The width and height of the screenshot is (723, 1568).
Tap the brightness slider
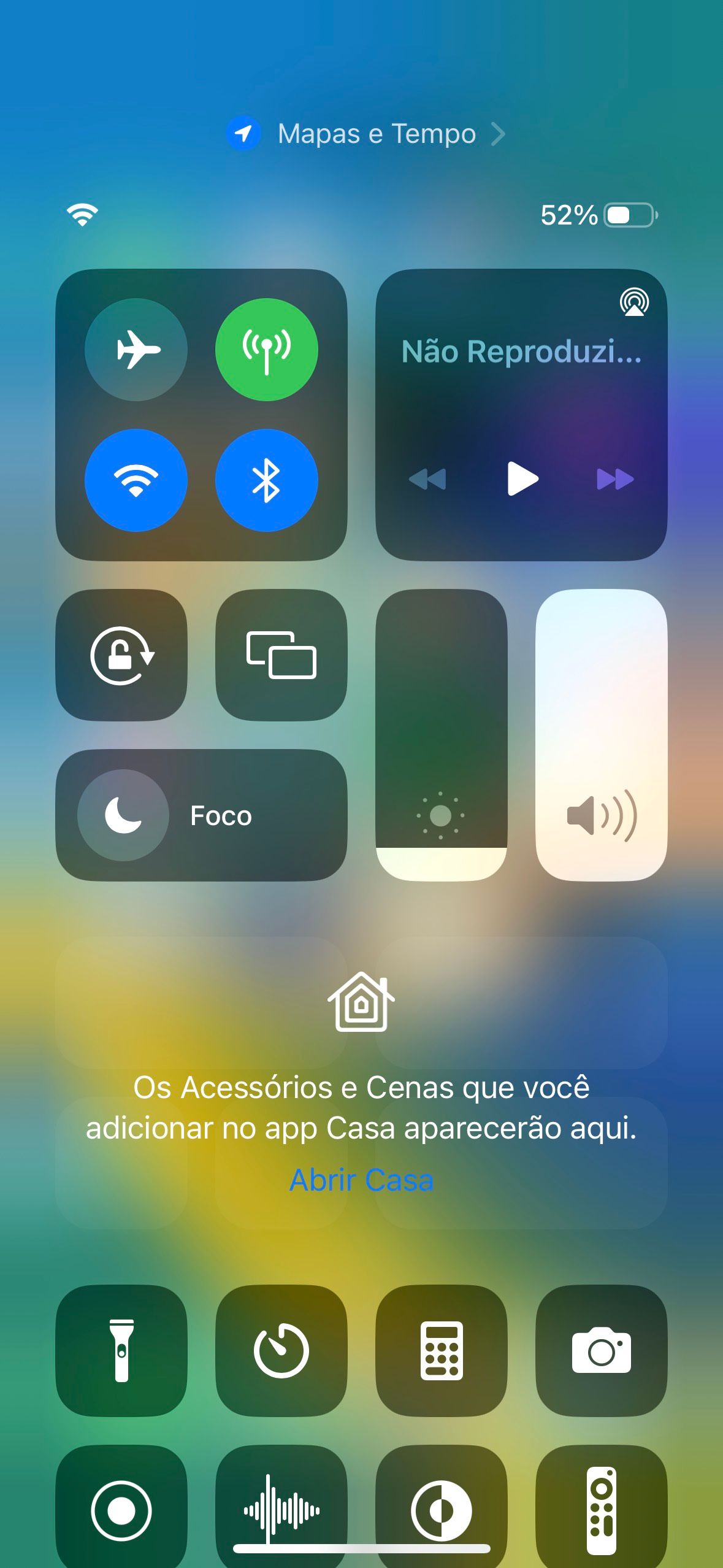pyautogui.click(x=441, y=735)
